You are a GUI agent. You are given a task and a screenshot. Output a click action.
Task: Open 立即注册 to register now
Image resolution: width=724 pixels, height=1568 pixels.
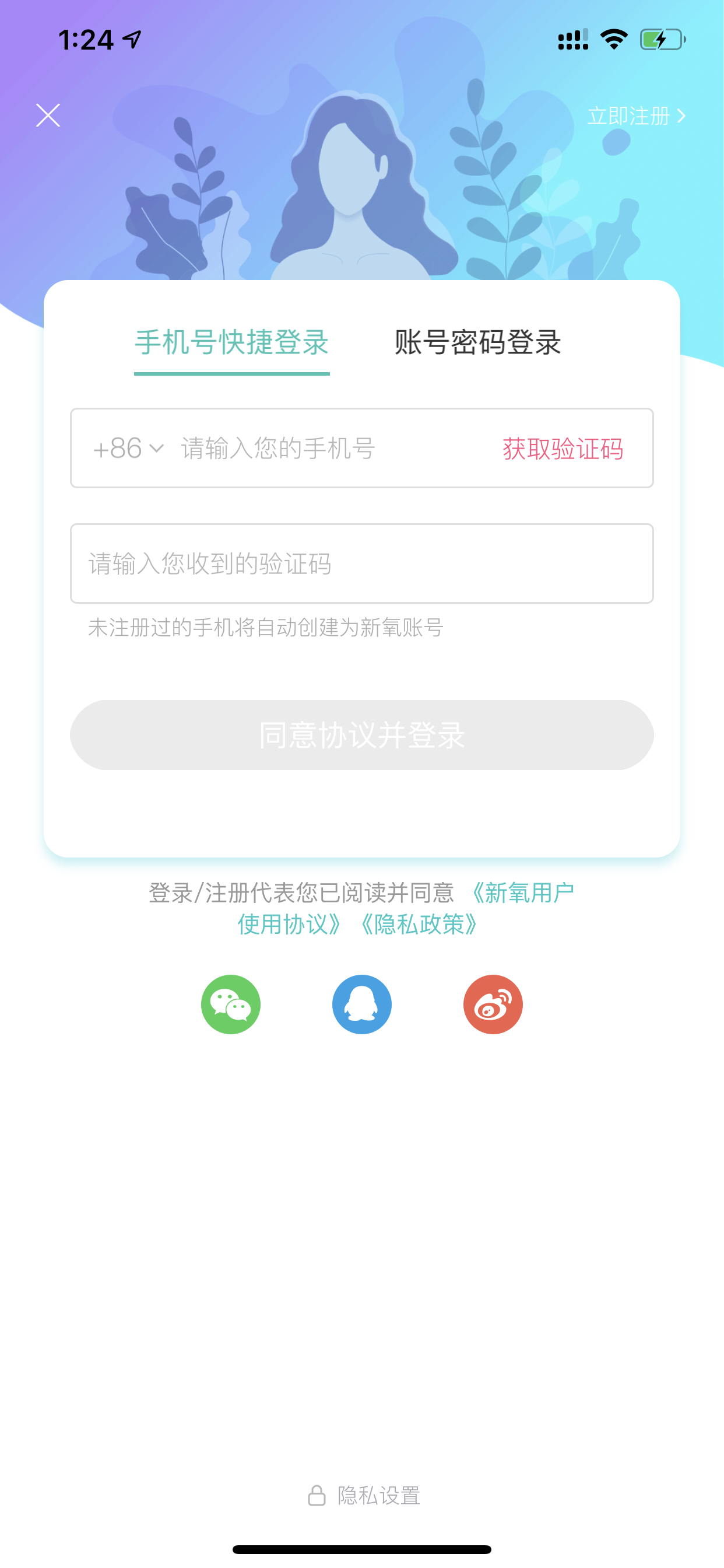(x=637, y=116)
